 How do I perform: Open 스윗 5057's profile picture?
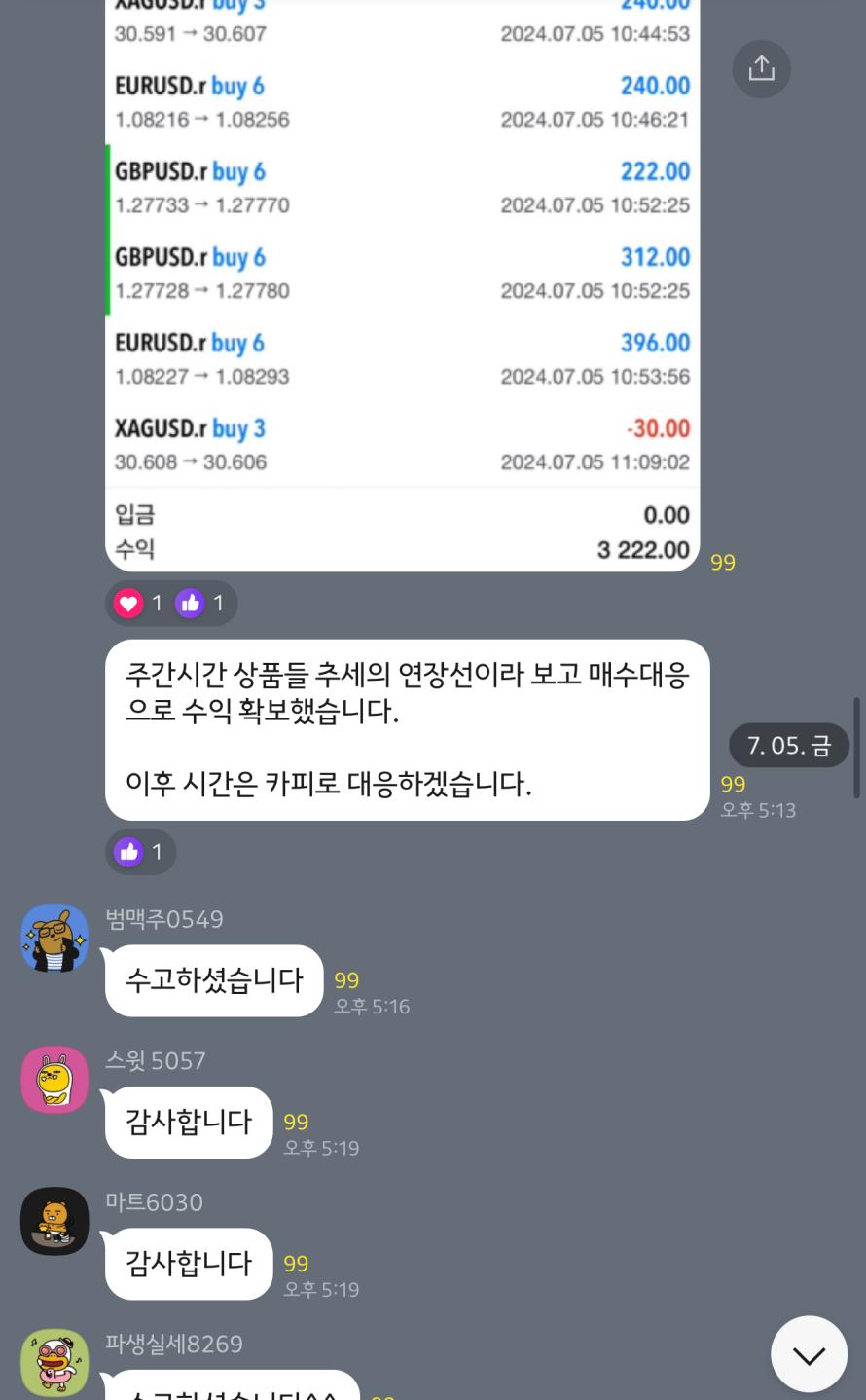[54, 1080]
